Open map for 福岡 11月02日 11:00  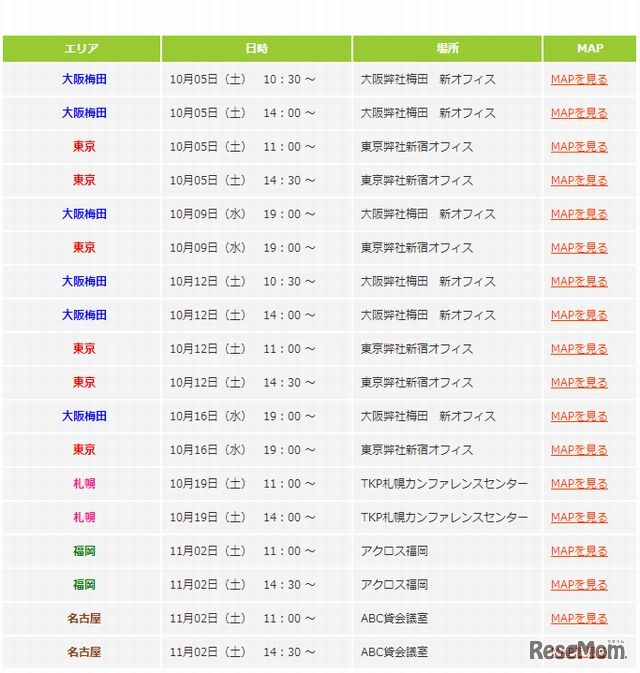click(579, 551)
